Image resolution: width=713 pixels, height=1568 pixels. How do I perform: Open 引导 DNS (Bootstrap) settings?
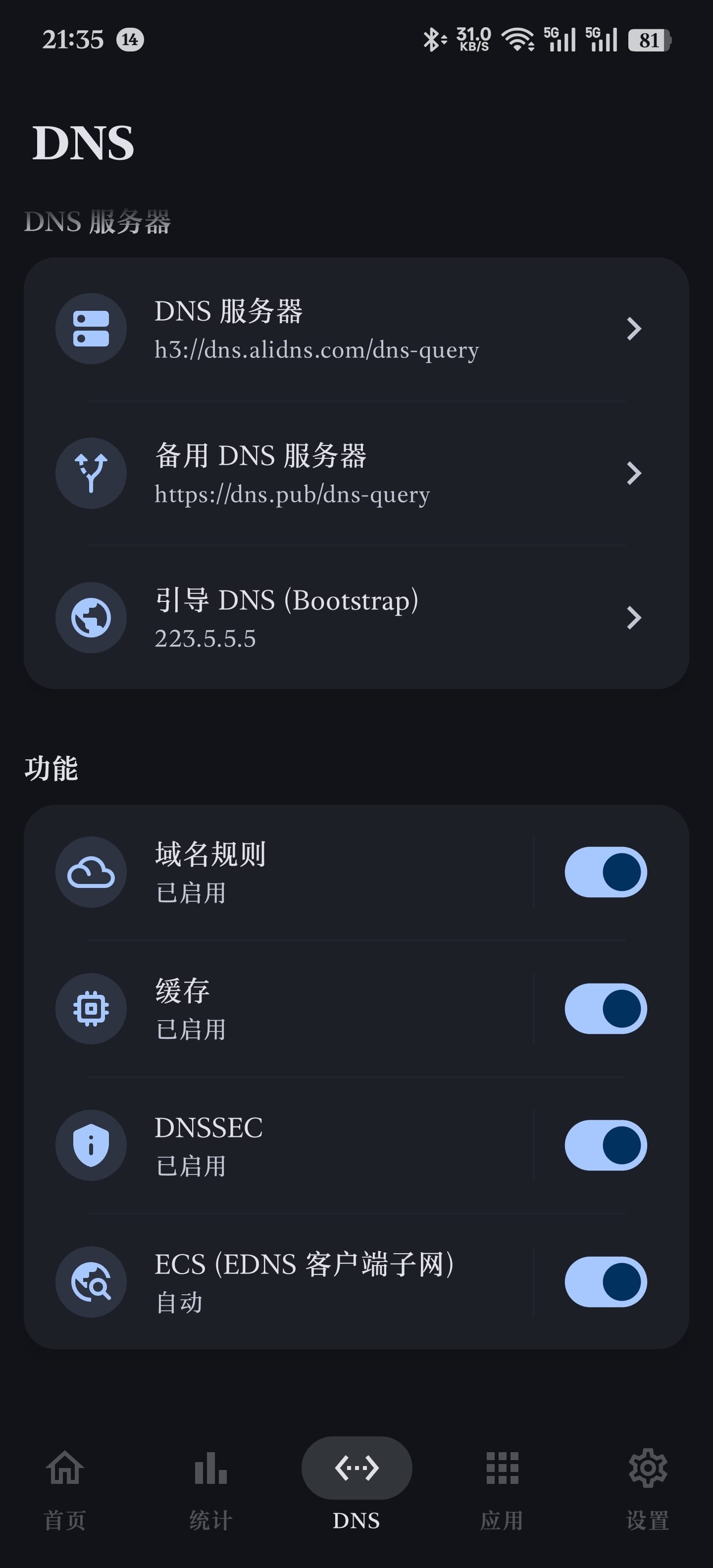tap(356, 618)
